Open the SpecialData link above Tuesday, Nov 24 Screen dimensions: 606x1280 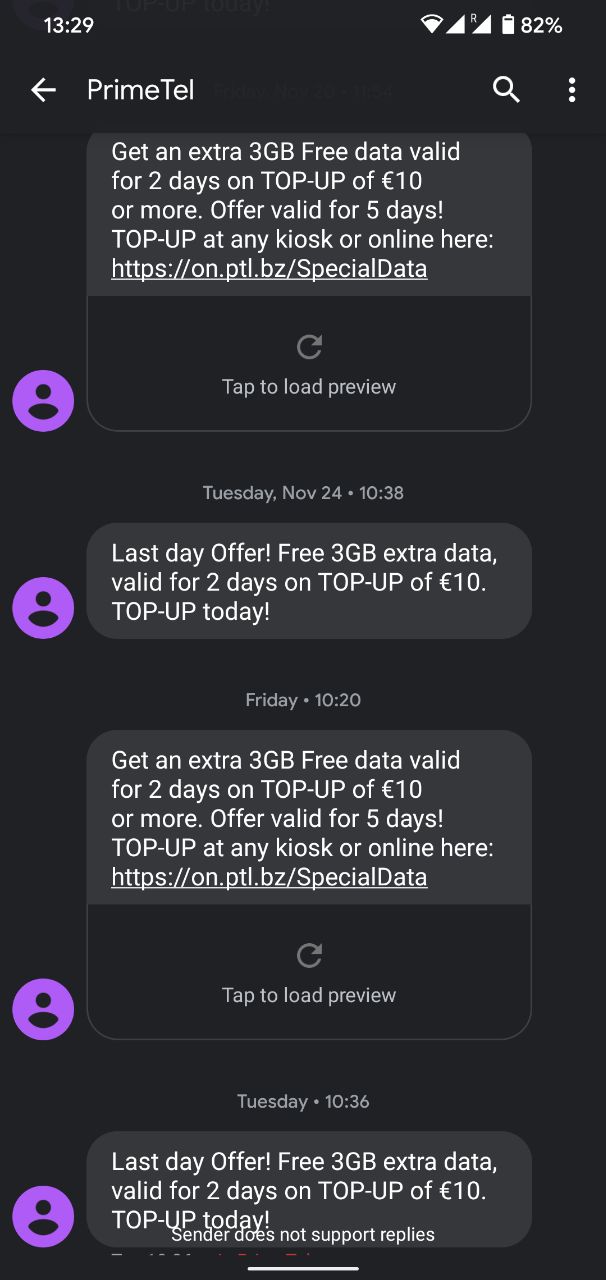(269, 268)
